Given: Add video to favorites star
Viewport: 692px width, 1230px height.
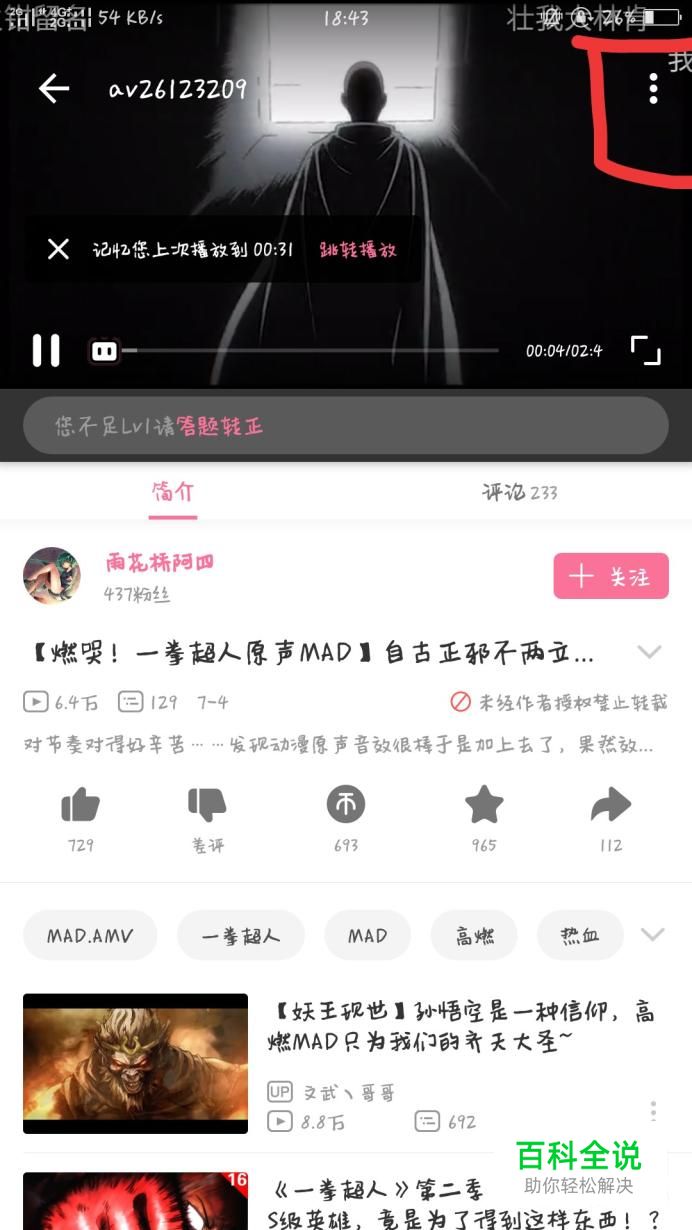Looking at the screenshot, I should 484,805.
